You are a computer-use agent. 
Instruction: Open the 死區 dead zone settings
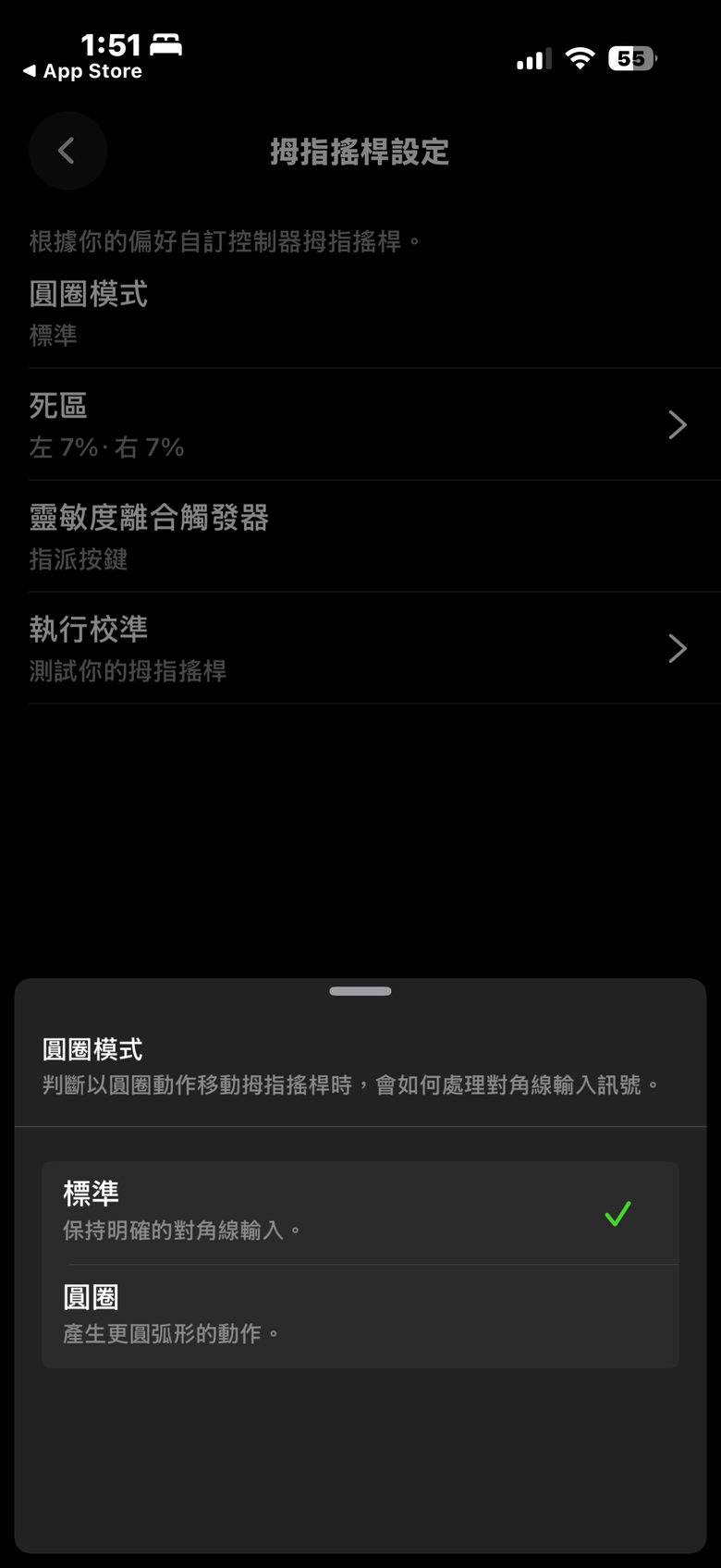[x=360, y=424]
